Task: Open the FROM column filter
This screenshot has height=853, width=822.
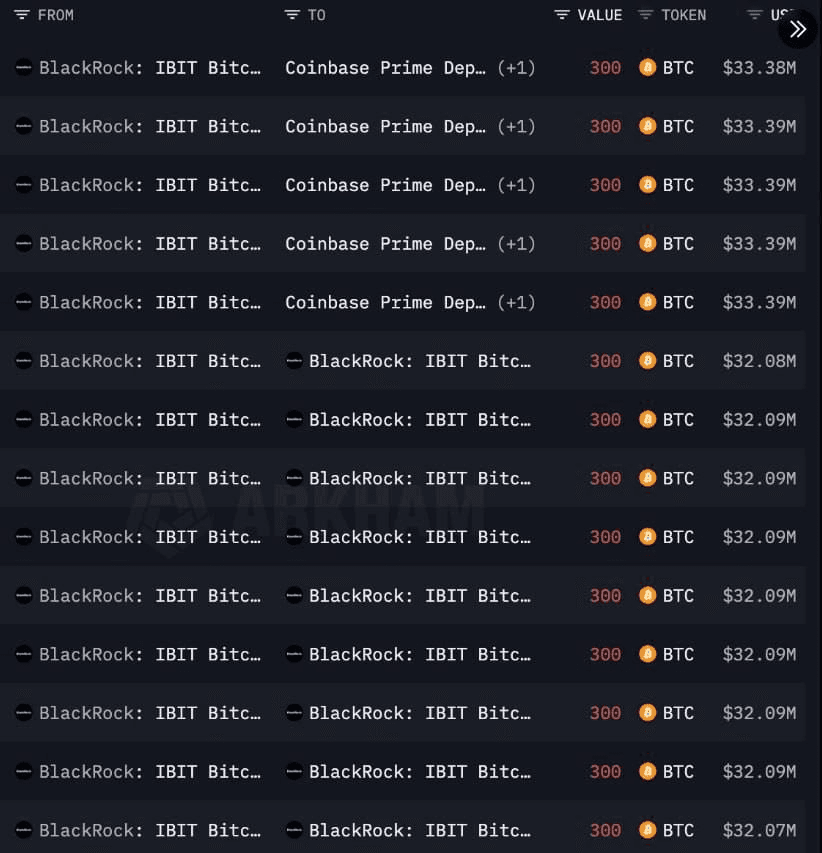Action: 23,15
